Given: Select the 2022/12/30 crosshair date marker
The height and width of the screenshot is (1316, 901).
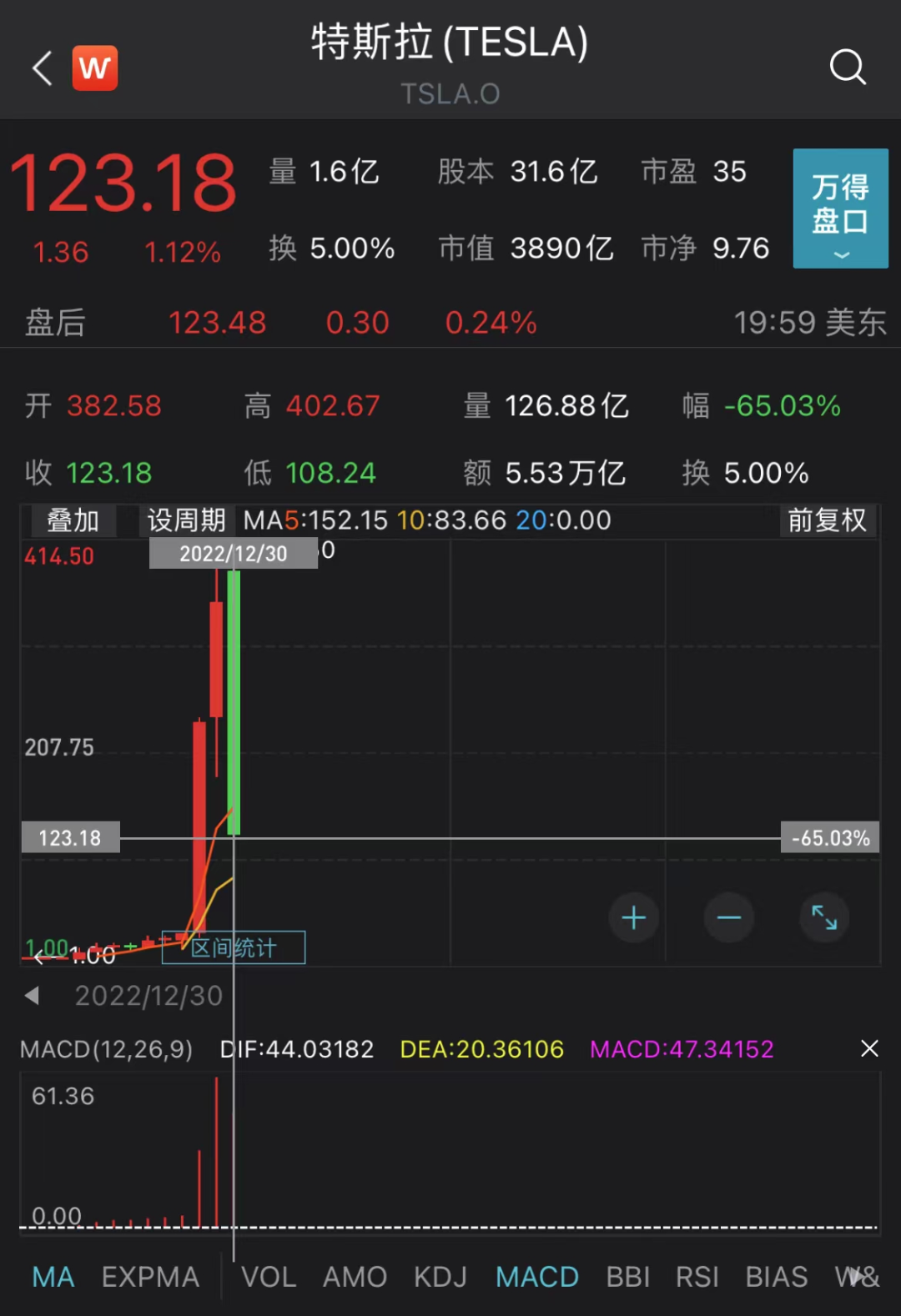Looking at the screenshot, I should click(x=234, y=552).
